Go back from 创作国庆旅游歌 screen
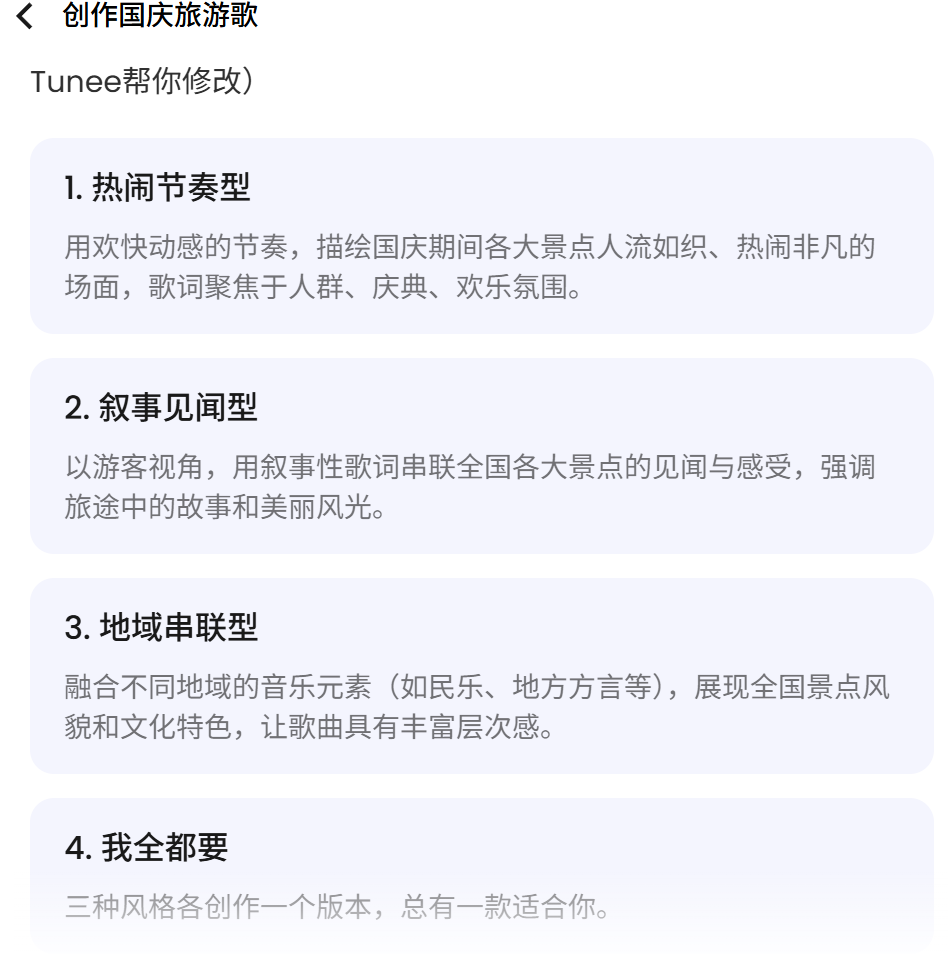 click(x=26, y=17)
